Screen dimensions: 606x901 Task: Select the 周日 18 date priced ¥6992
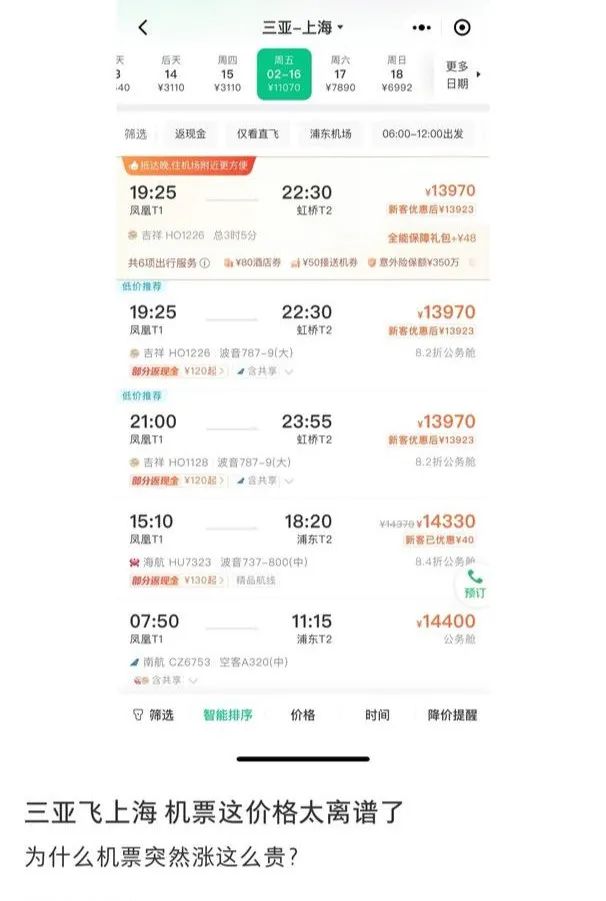(397, 74)
